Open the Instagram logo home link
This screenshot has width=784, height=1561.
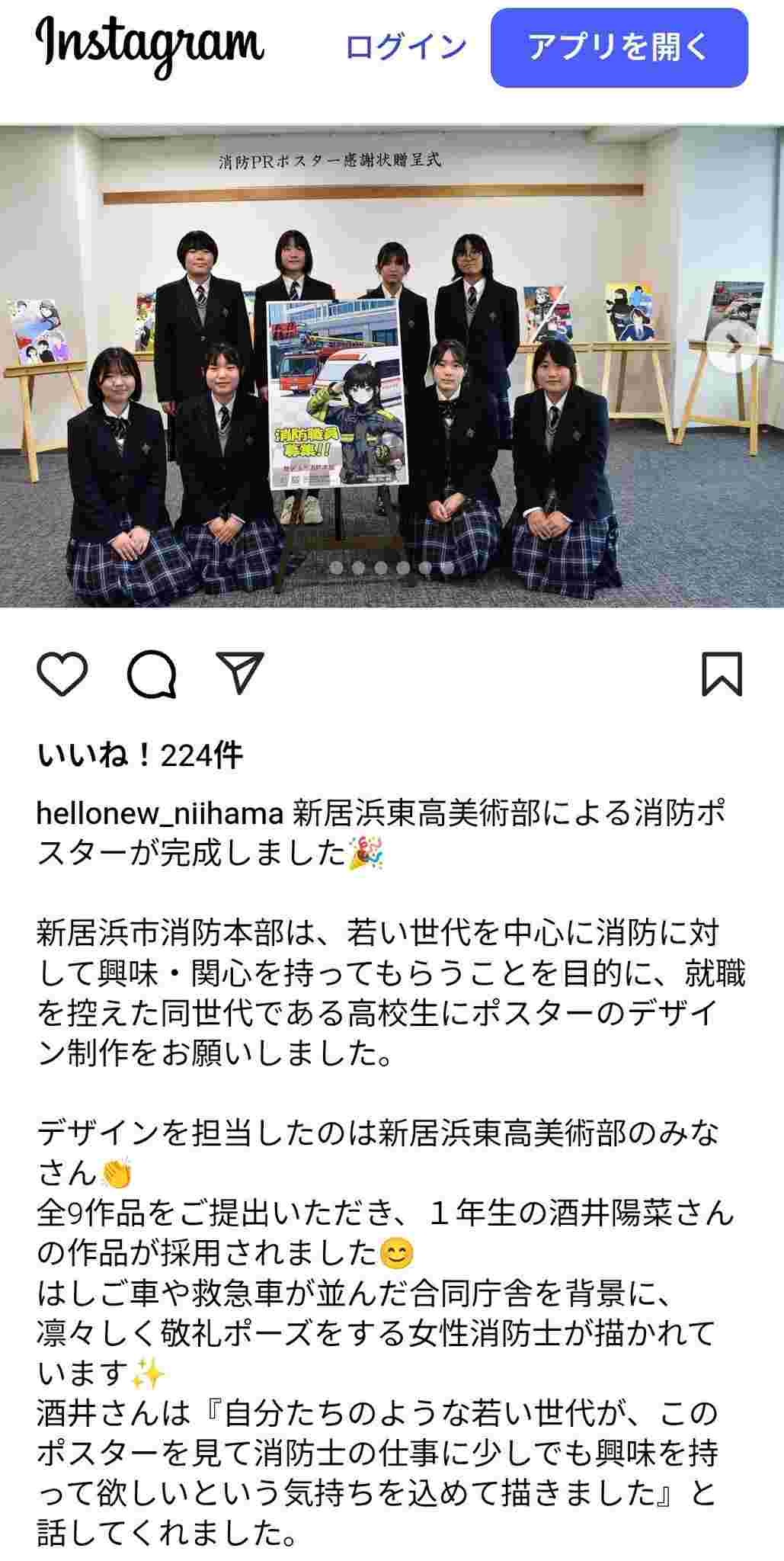[150, 47]
